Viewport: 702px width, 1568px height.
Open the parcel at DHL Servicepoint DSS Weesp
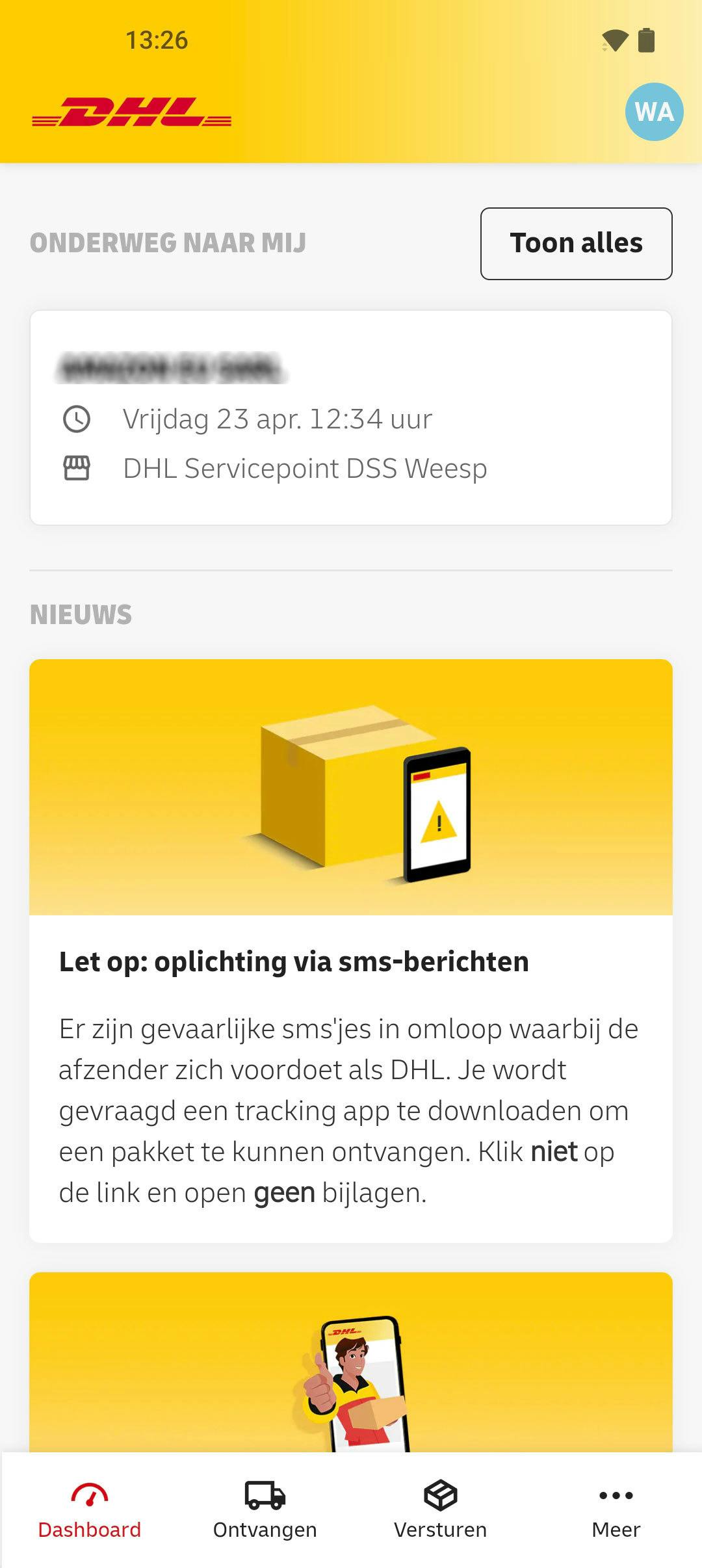350,418
